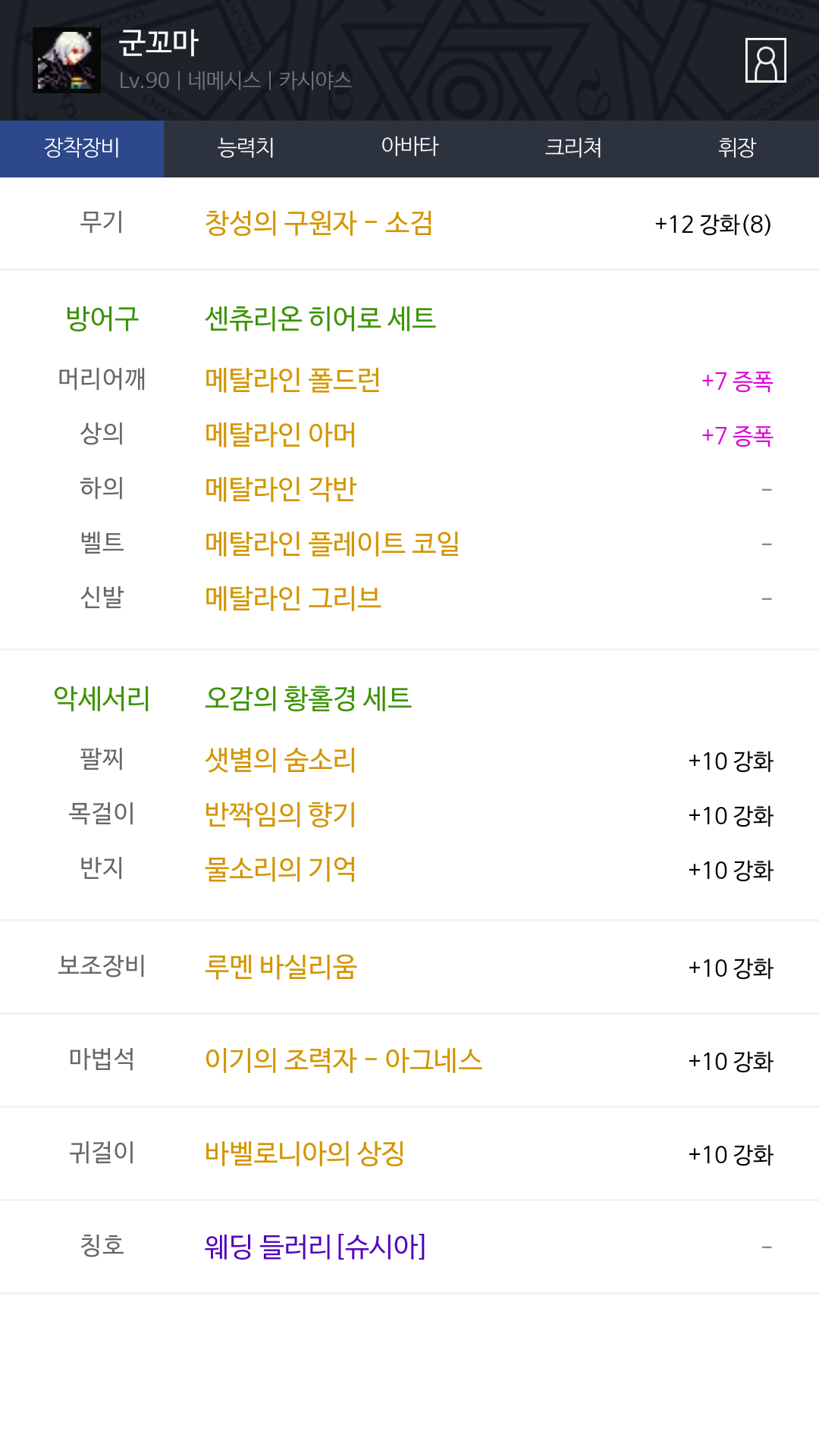Switch to the 아바타 tab
The width and height of the screenshot is (819, 1456).
(x=409, y=149)
